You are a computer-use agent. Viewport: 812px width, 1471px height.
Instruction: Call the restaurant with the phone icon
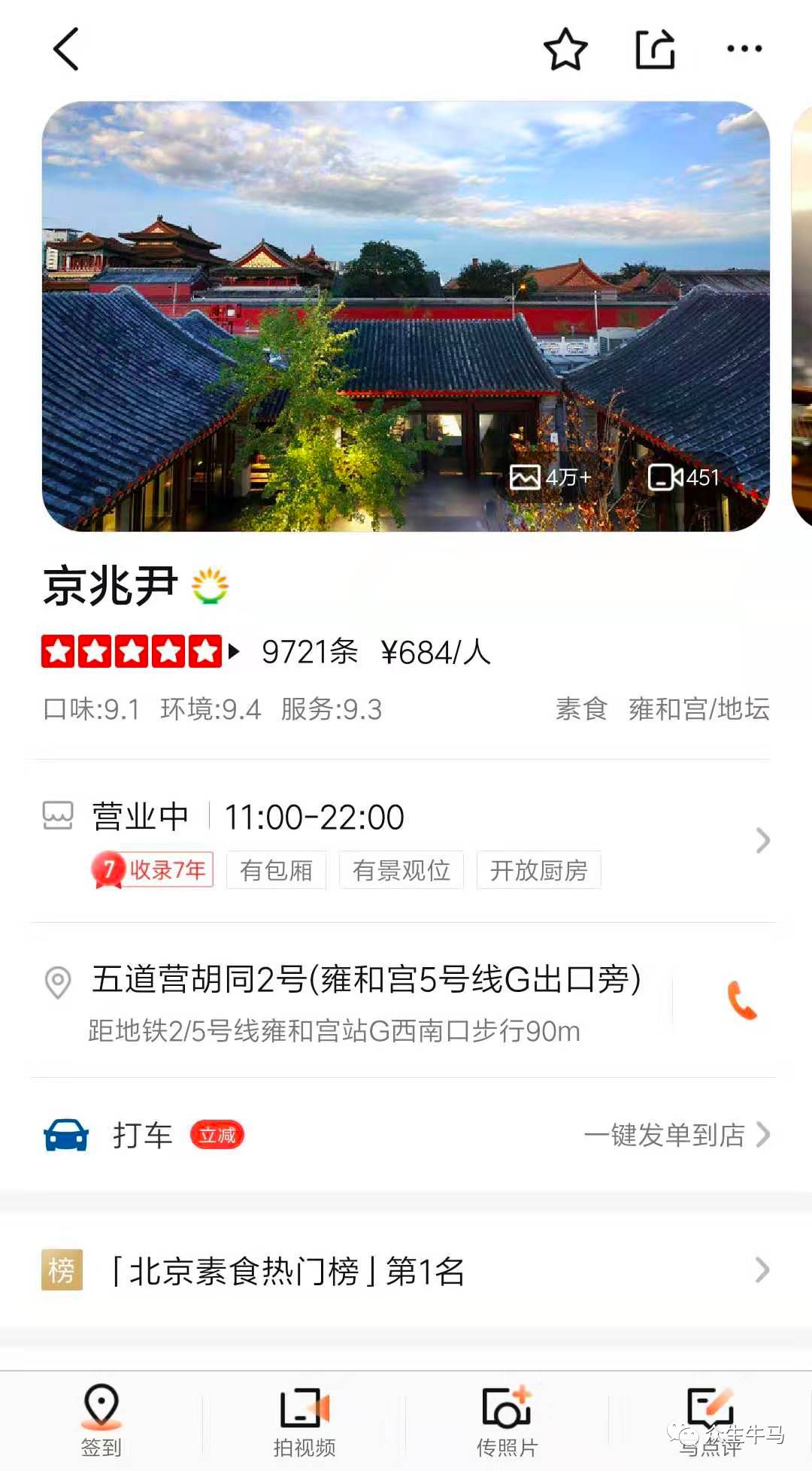point(741,1001)
